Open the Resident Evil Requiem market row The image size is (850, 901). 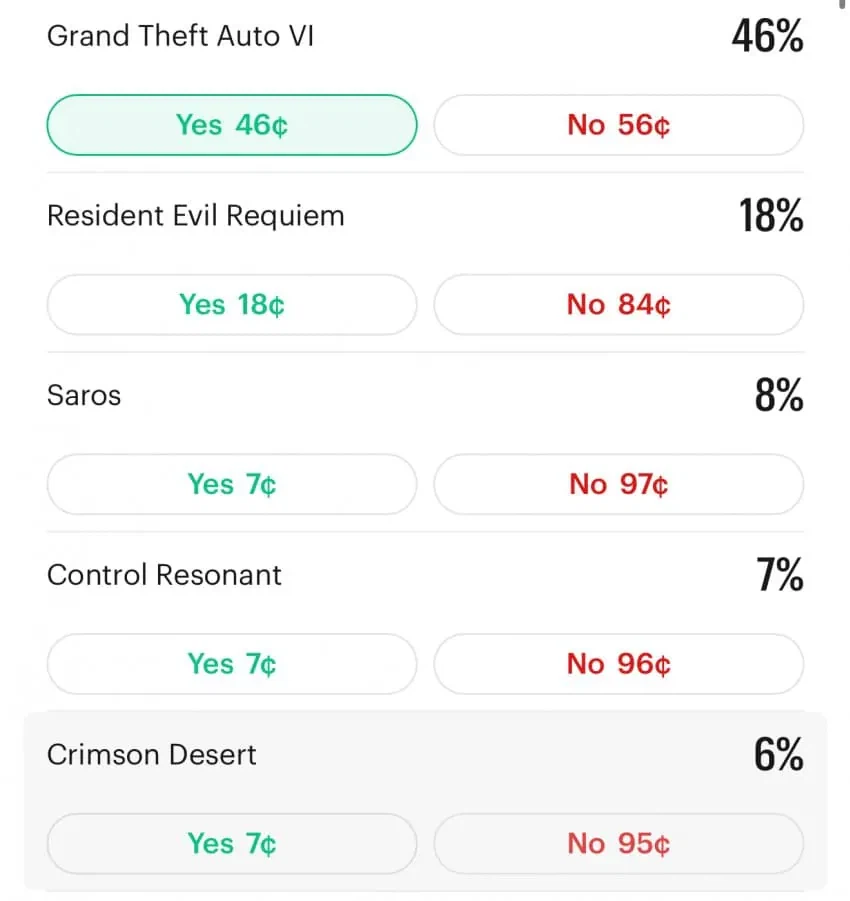click(x=196, y=216)
